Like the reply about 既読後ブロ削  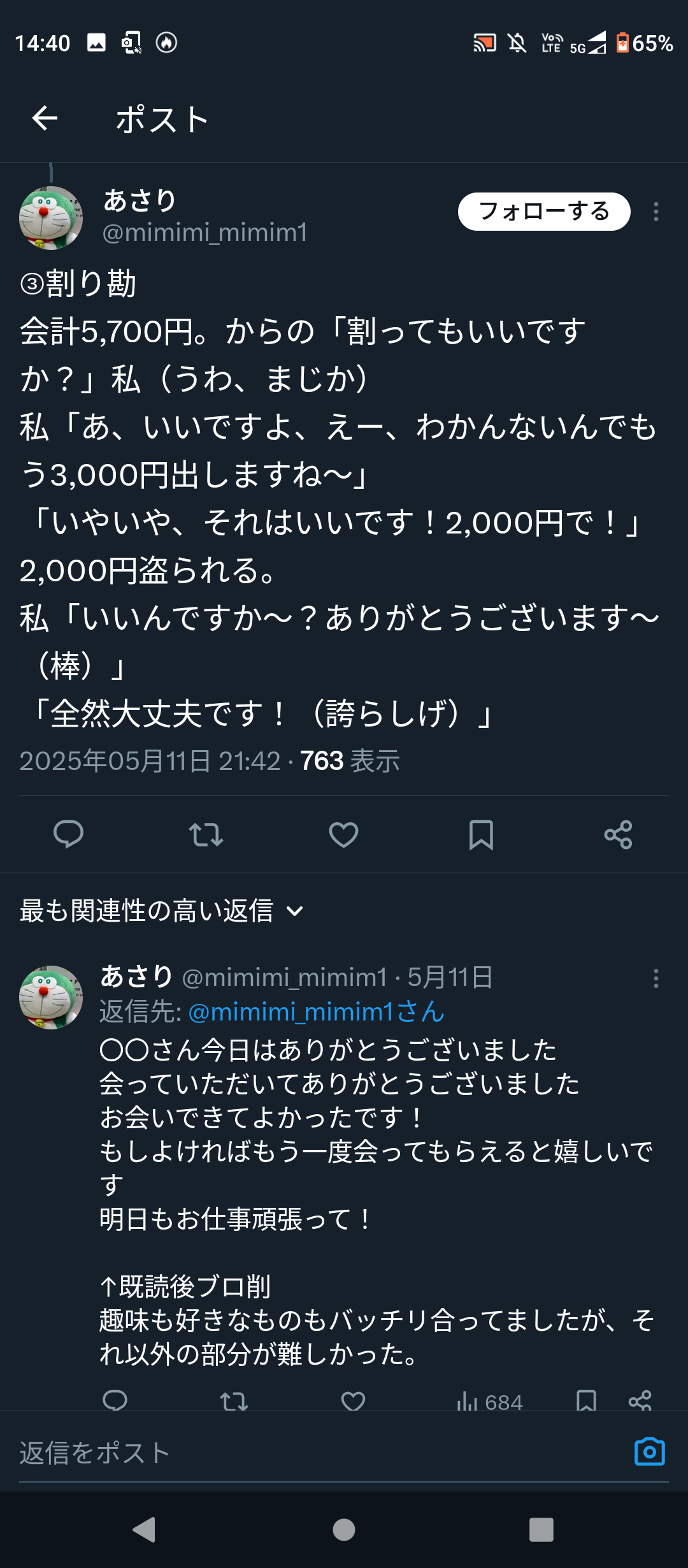point(353,1400)
